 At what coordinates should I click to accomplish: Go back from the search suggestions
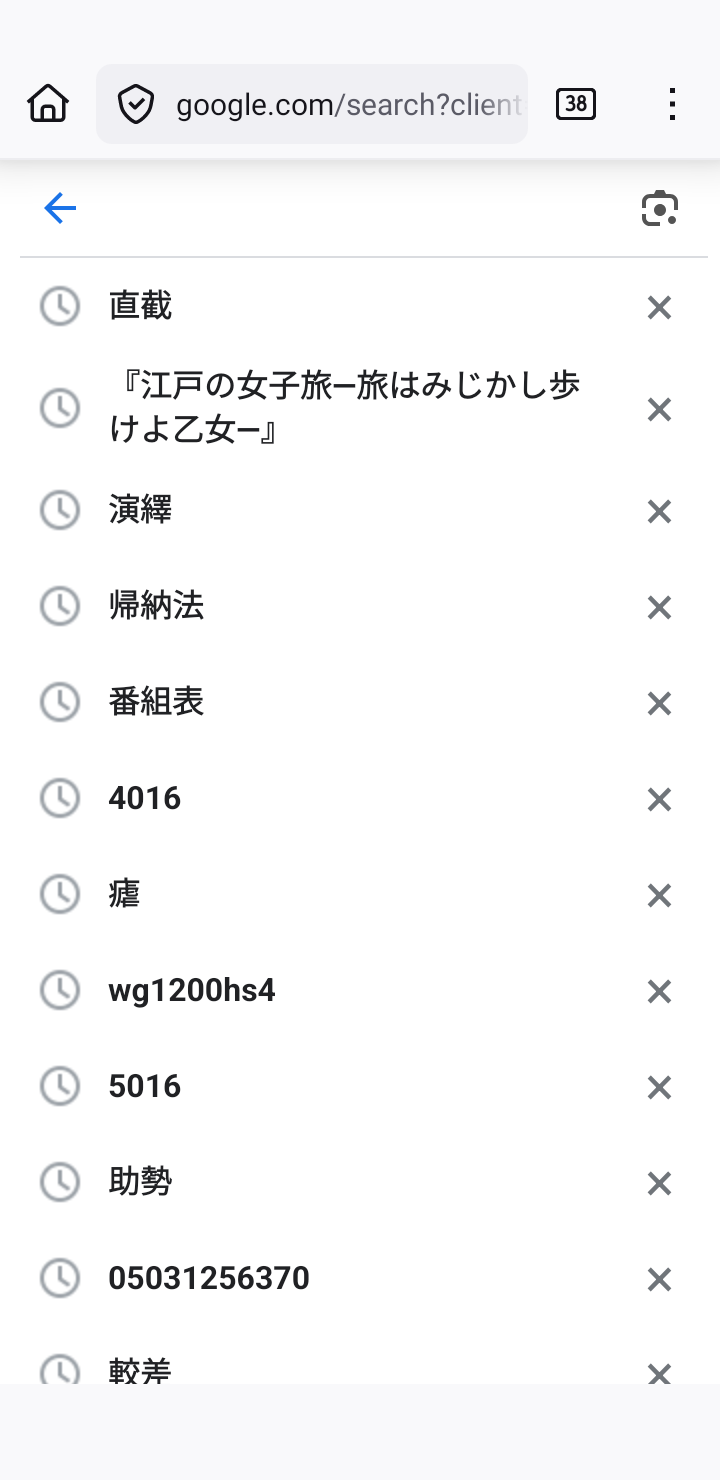coord(60,208)
